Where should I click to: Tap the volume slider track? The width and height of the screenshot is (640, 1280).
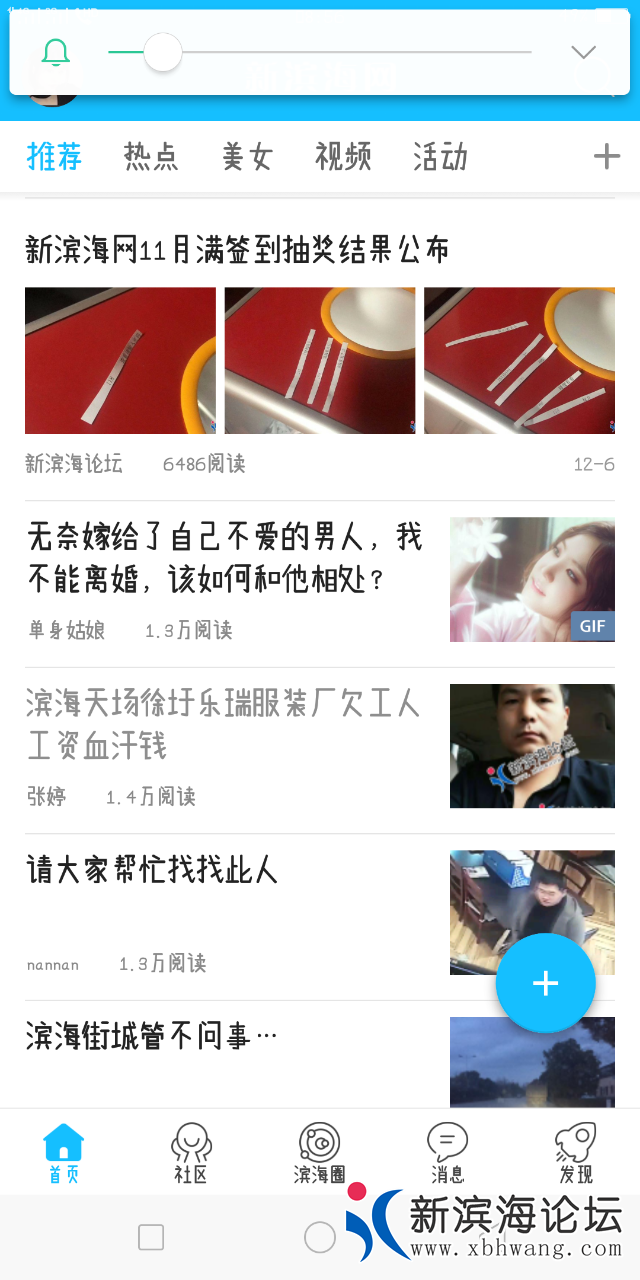click(x=340, y=52)
